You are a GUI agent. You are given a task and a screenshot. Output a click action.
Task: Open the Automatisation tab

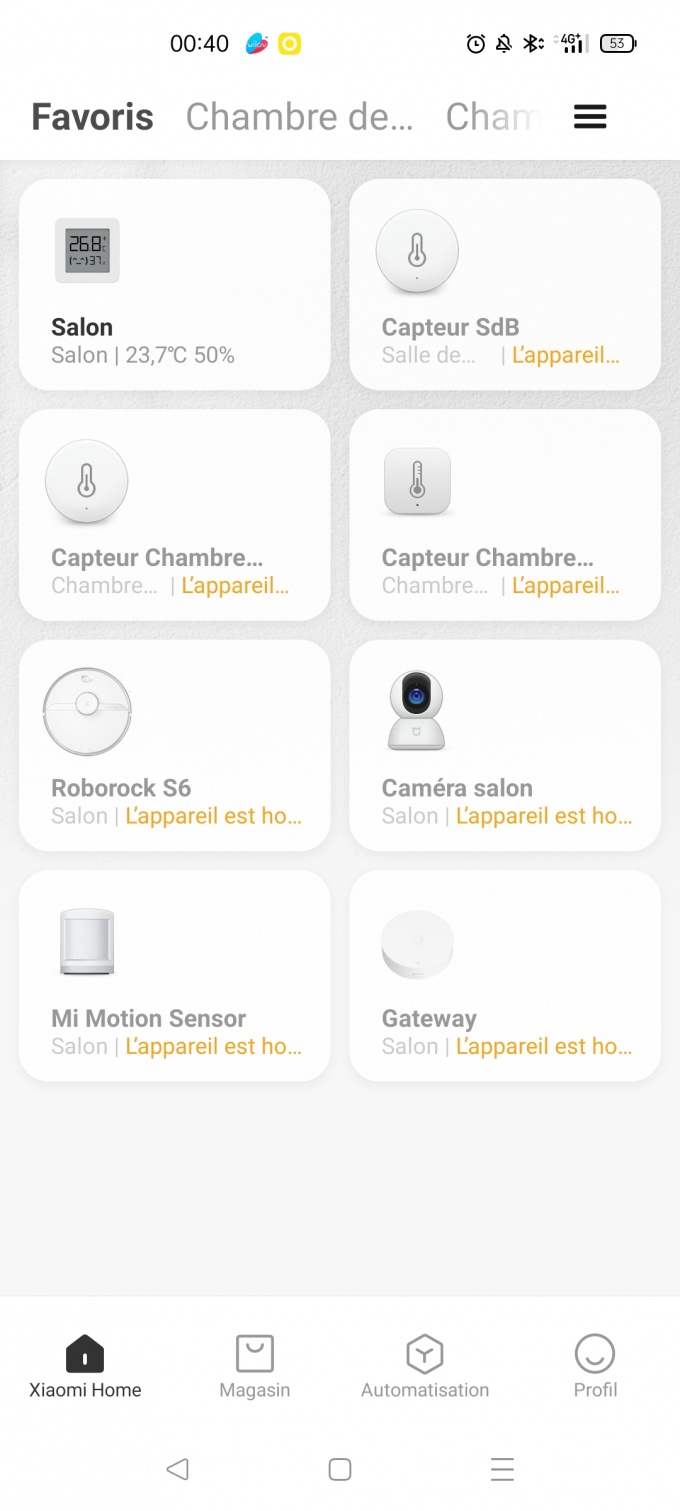coord(425,1367)
